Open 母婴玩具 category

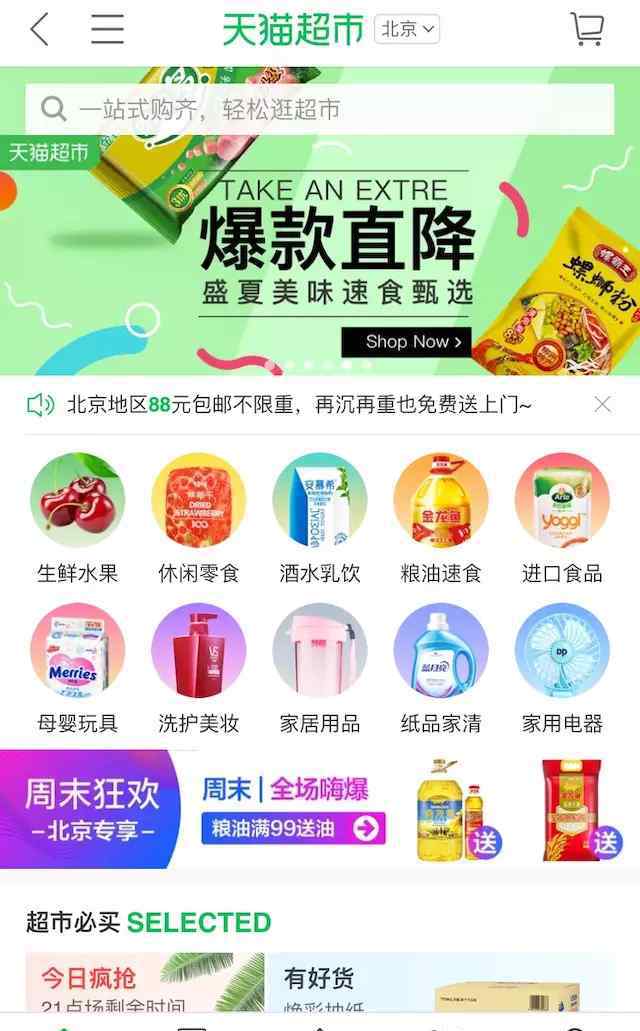point(78,669)
